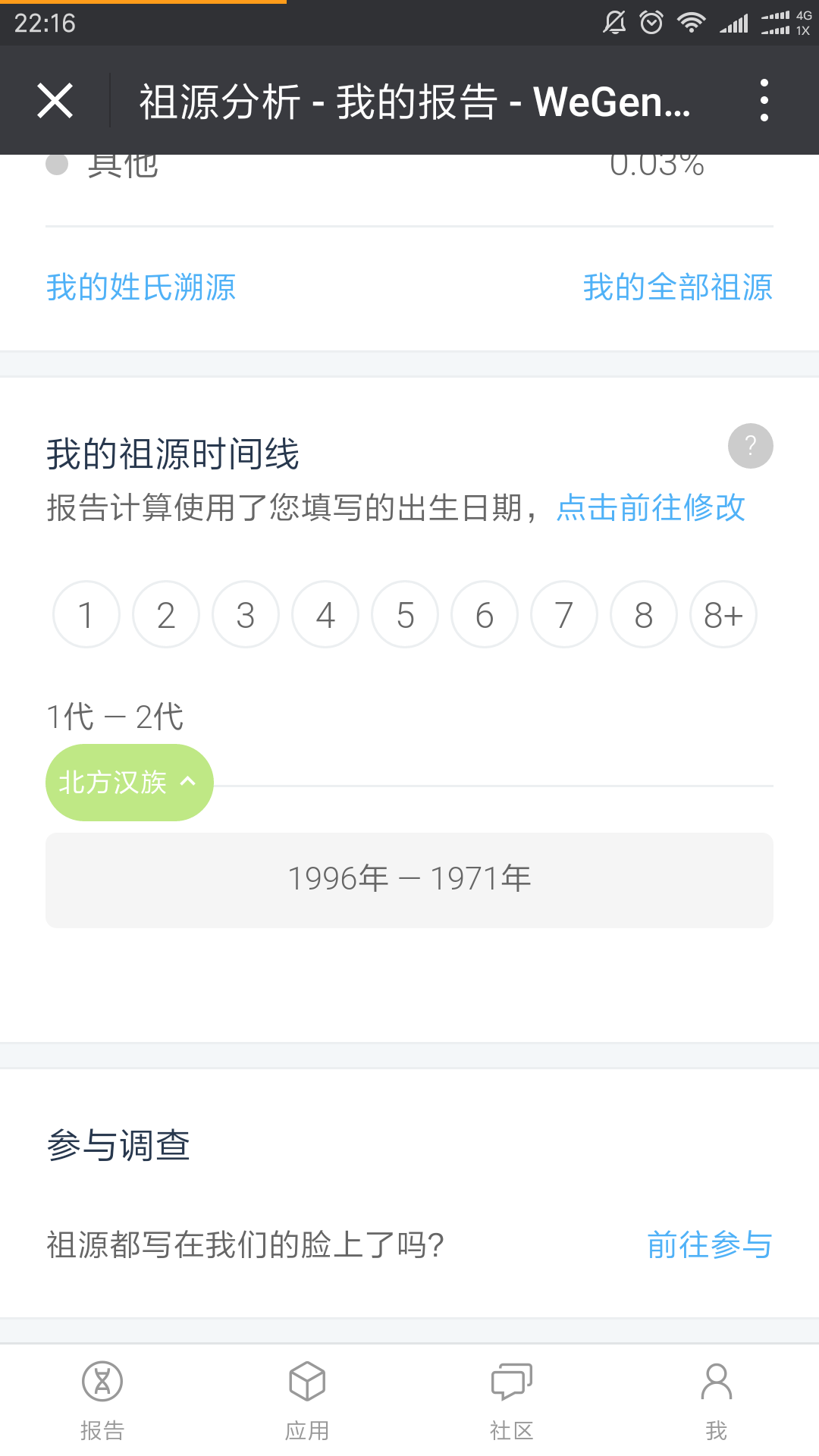
Task: Collapse the 北方汉族 chip
Action: 129,783
